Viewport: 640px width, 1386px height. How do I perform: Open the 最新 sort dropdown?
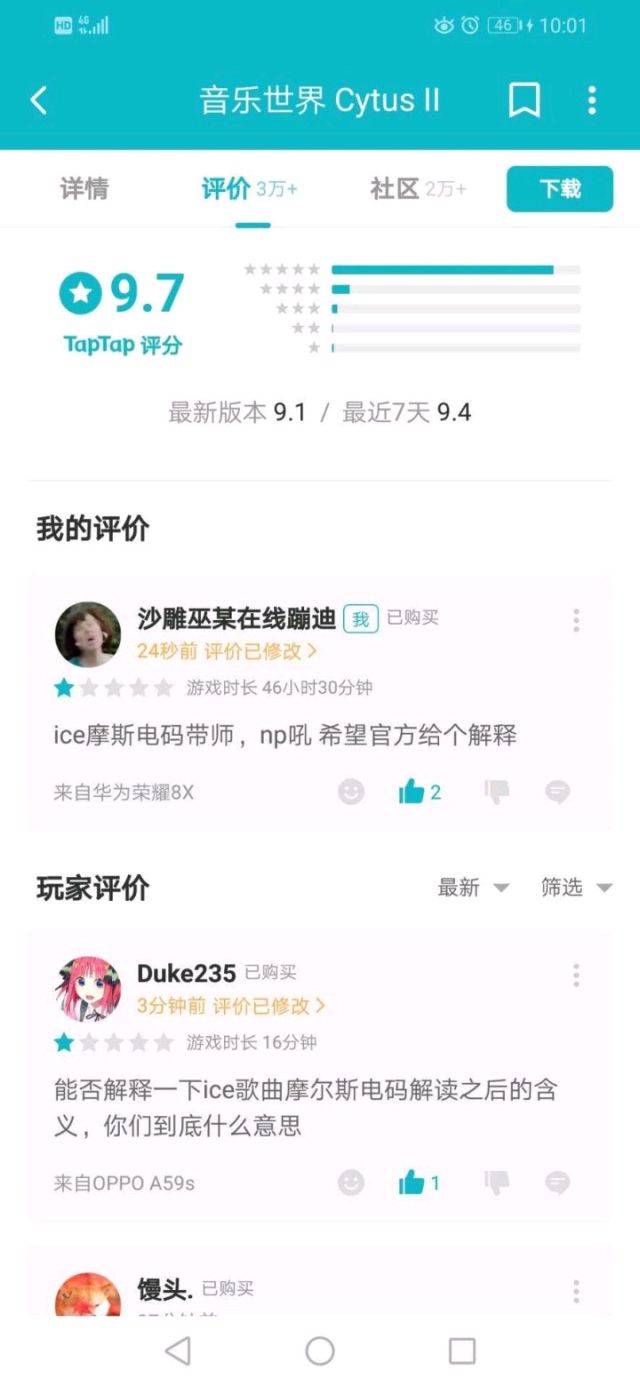coord(473,887)
